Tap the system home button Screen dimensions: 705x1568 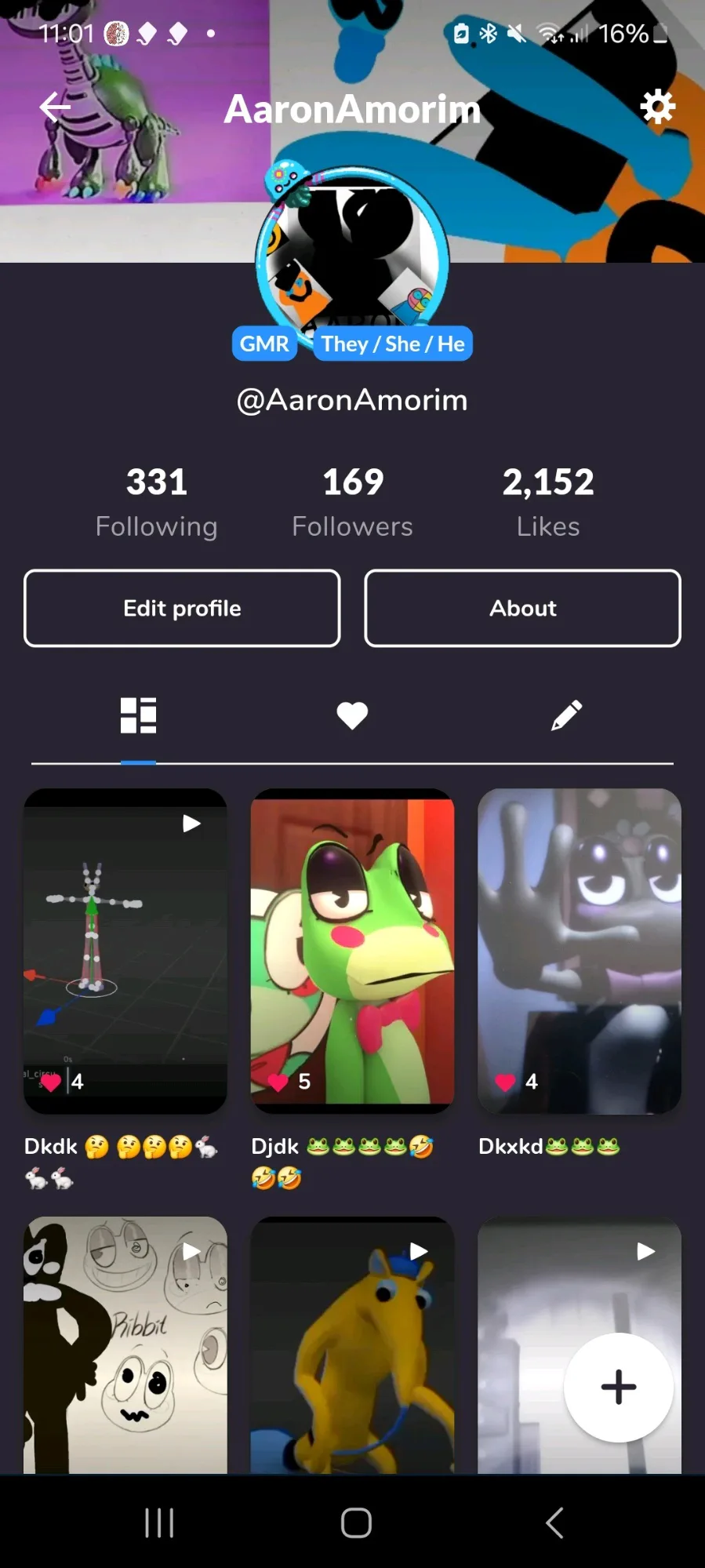click(356, 1523)
